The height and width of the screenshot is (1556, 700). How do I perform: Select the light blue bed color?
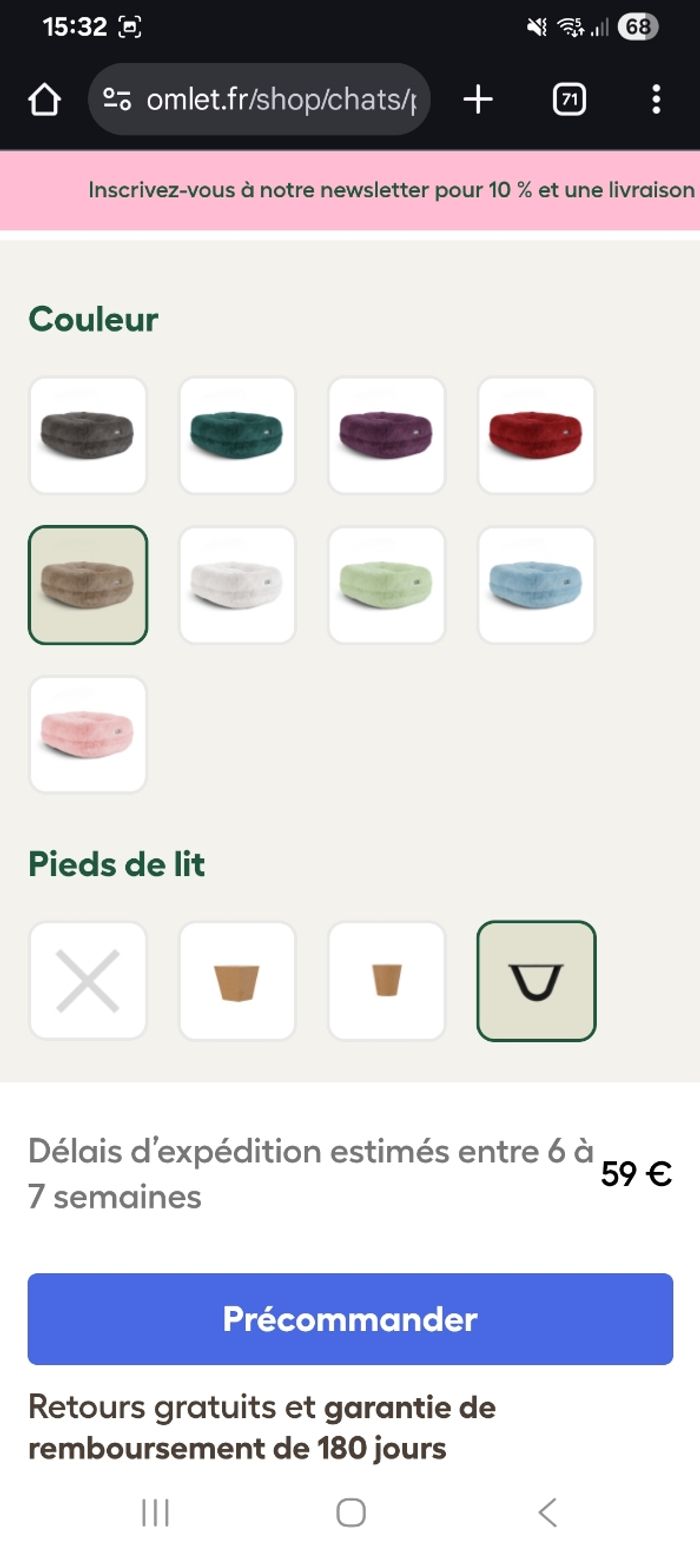tap(536, 585)
